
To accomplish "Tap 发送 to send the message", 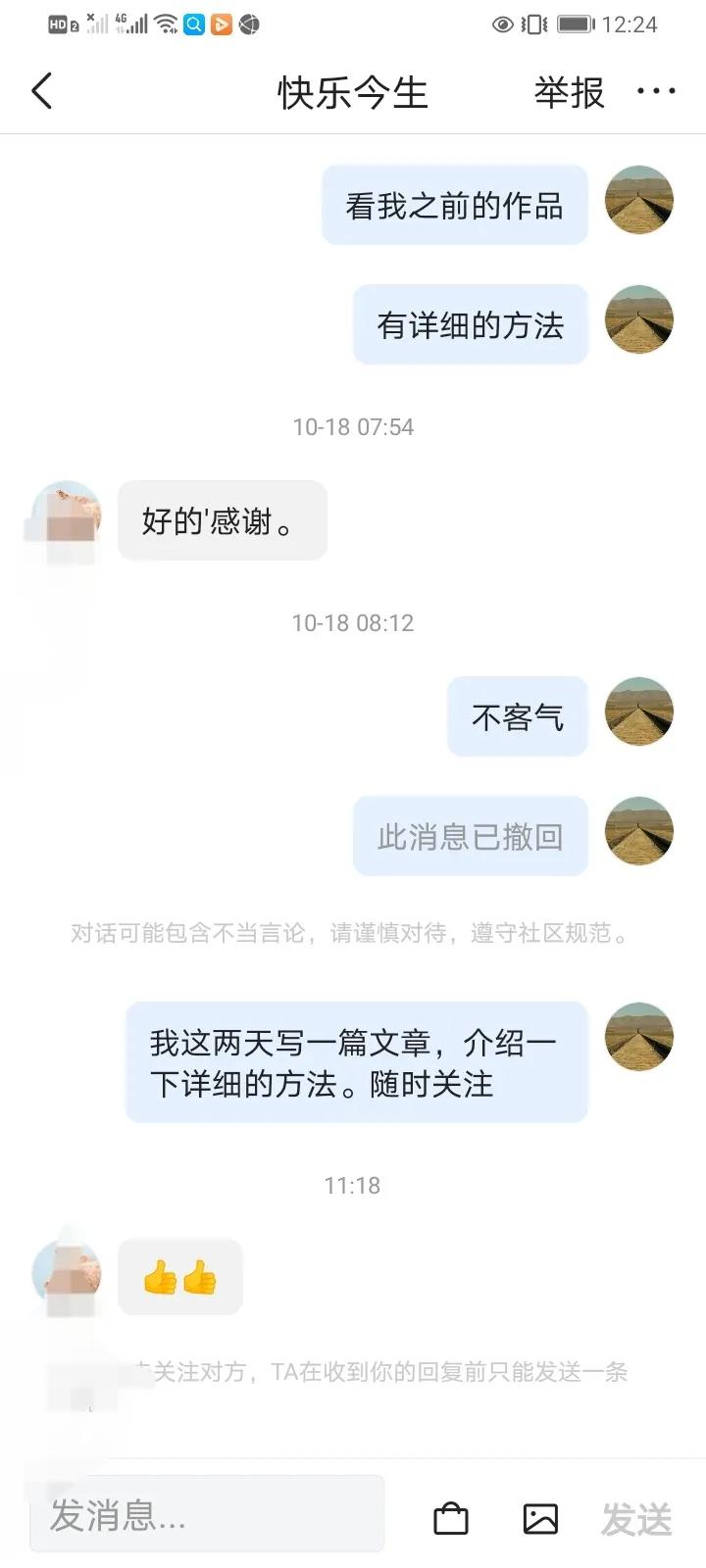I will click(x=636, y=1519).
